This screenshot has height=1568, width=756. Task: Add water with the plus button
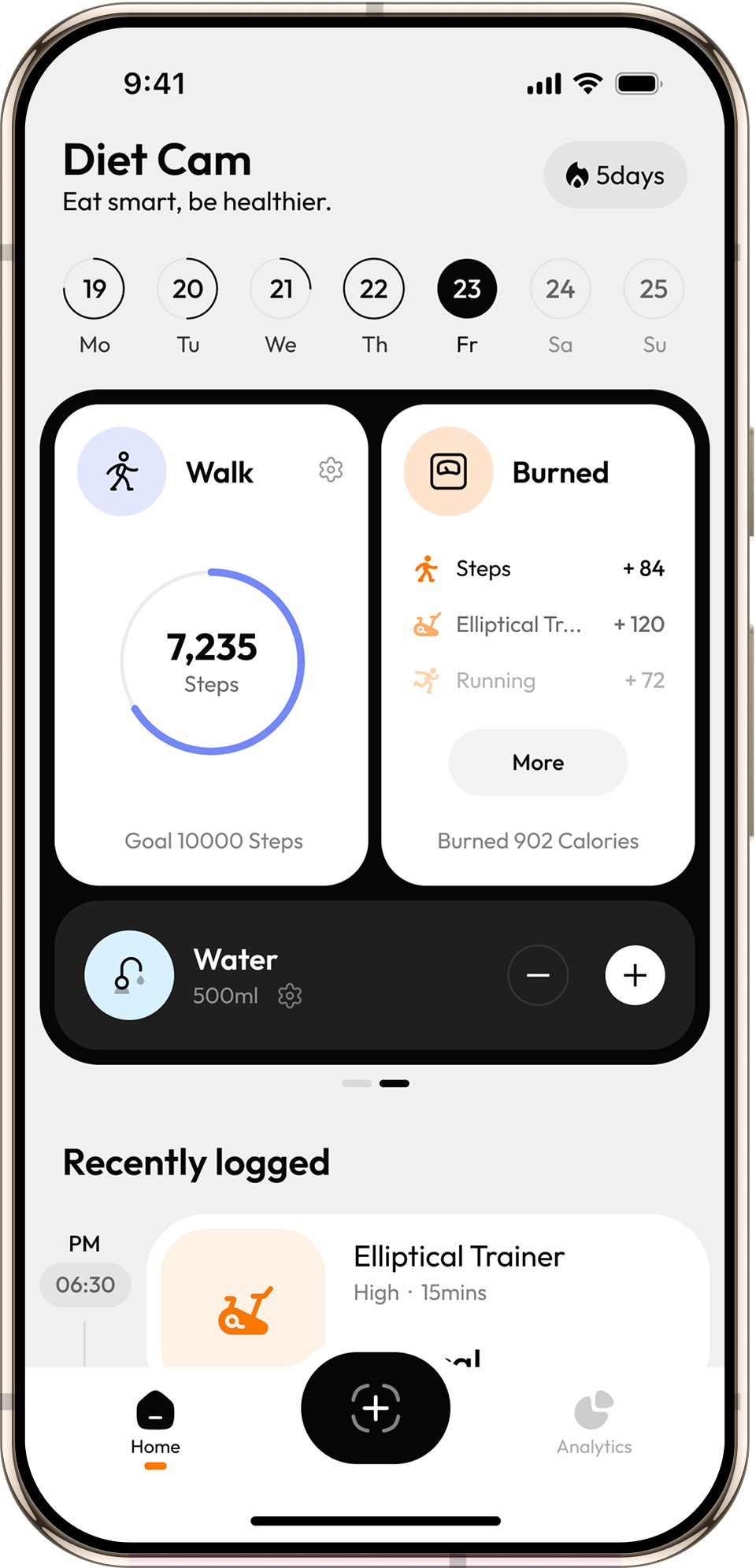coord(635,975)
